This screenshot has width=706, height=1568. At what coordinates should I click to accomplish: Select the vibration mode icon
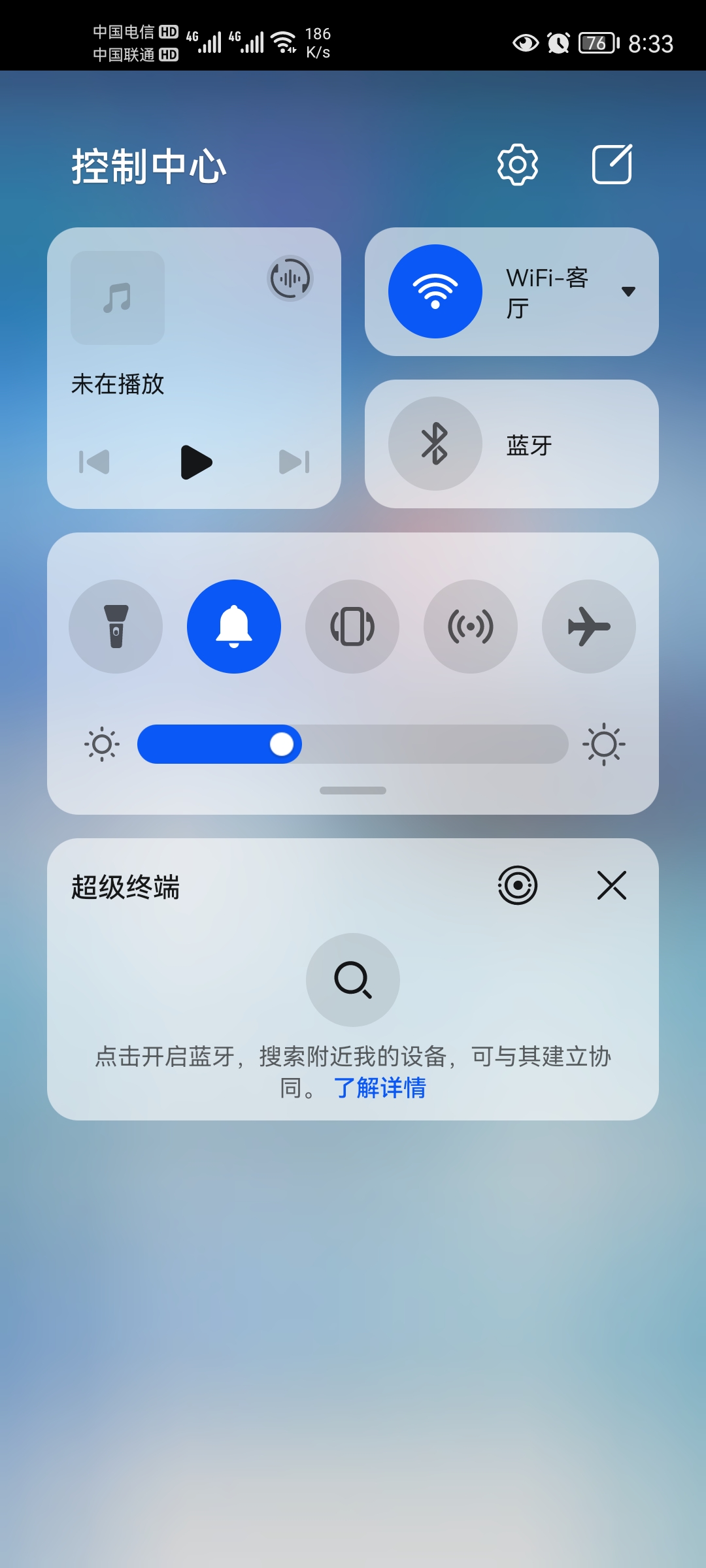point(352,626)
